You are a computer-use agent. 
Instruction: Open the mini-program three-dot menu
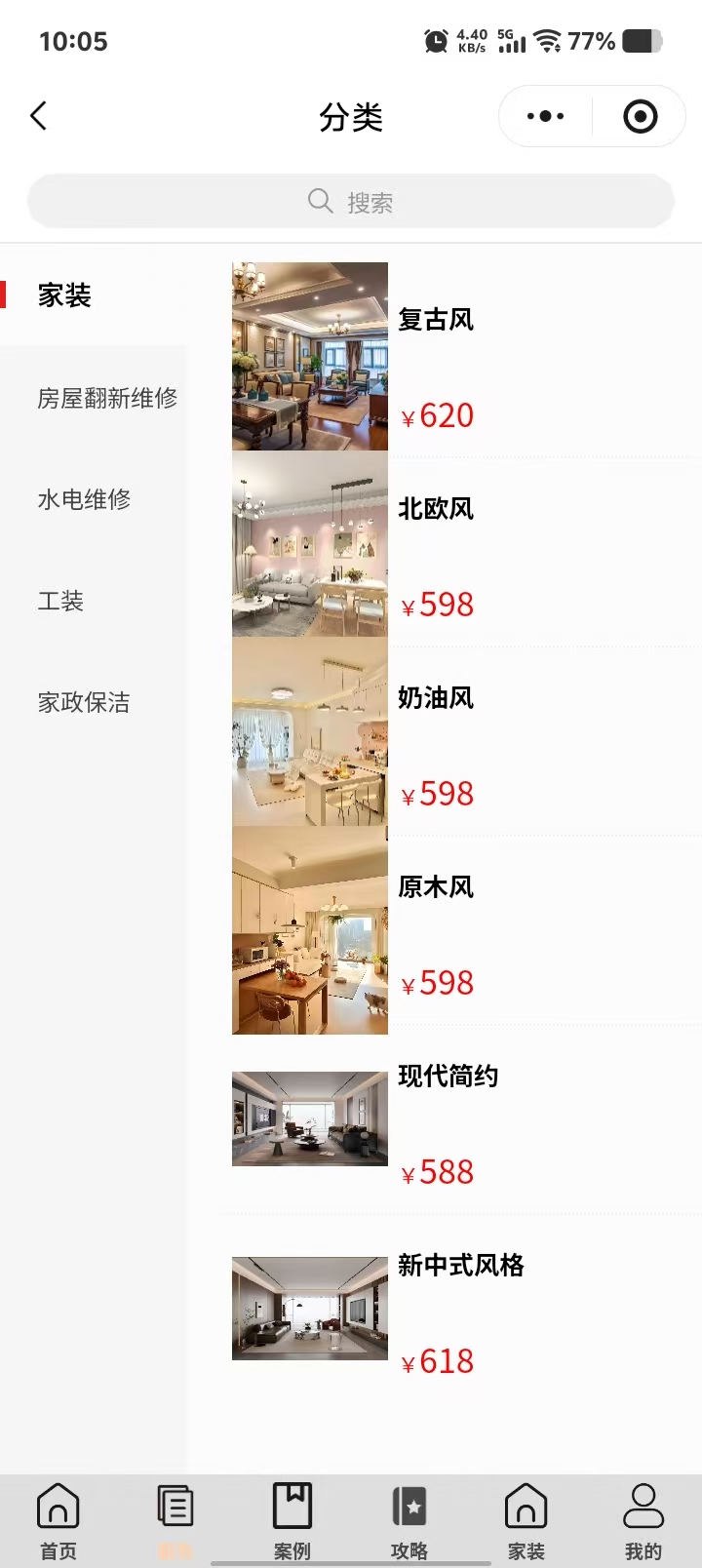[545, 117]
